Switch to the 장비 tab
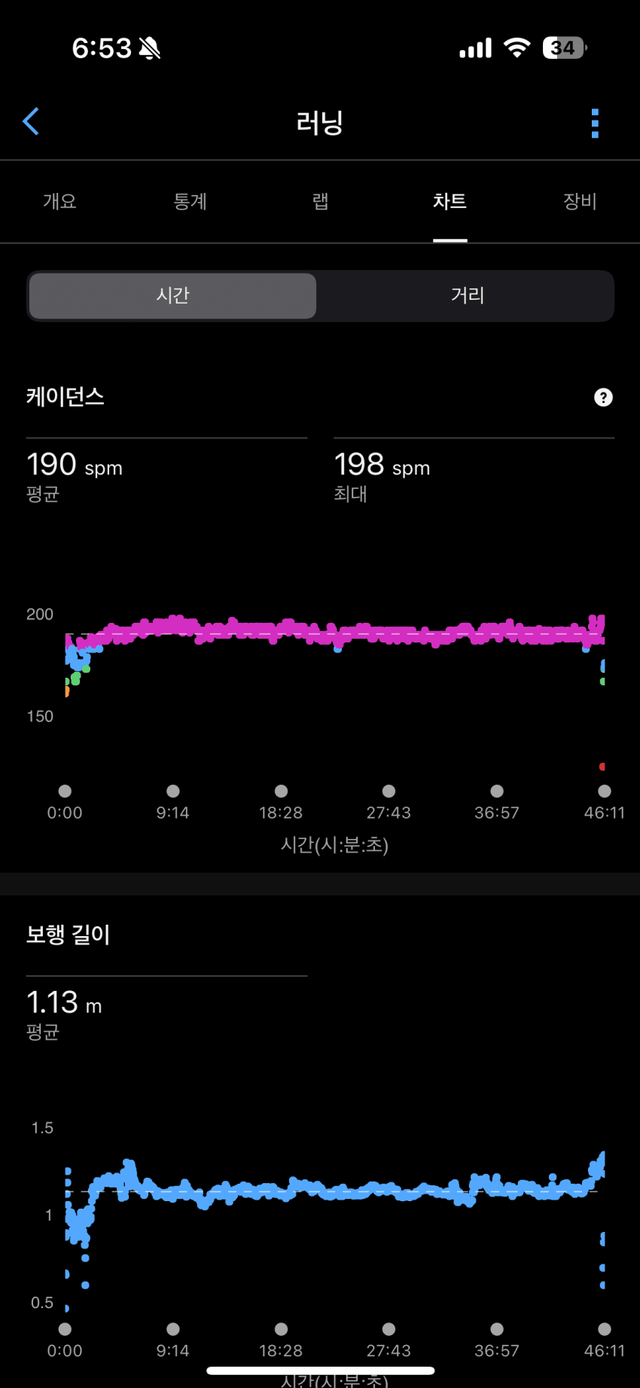This screenshot has width=640, height=1388. tap(580, 201)
